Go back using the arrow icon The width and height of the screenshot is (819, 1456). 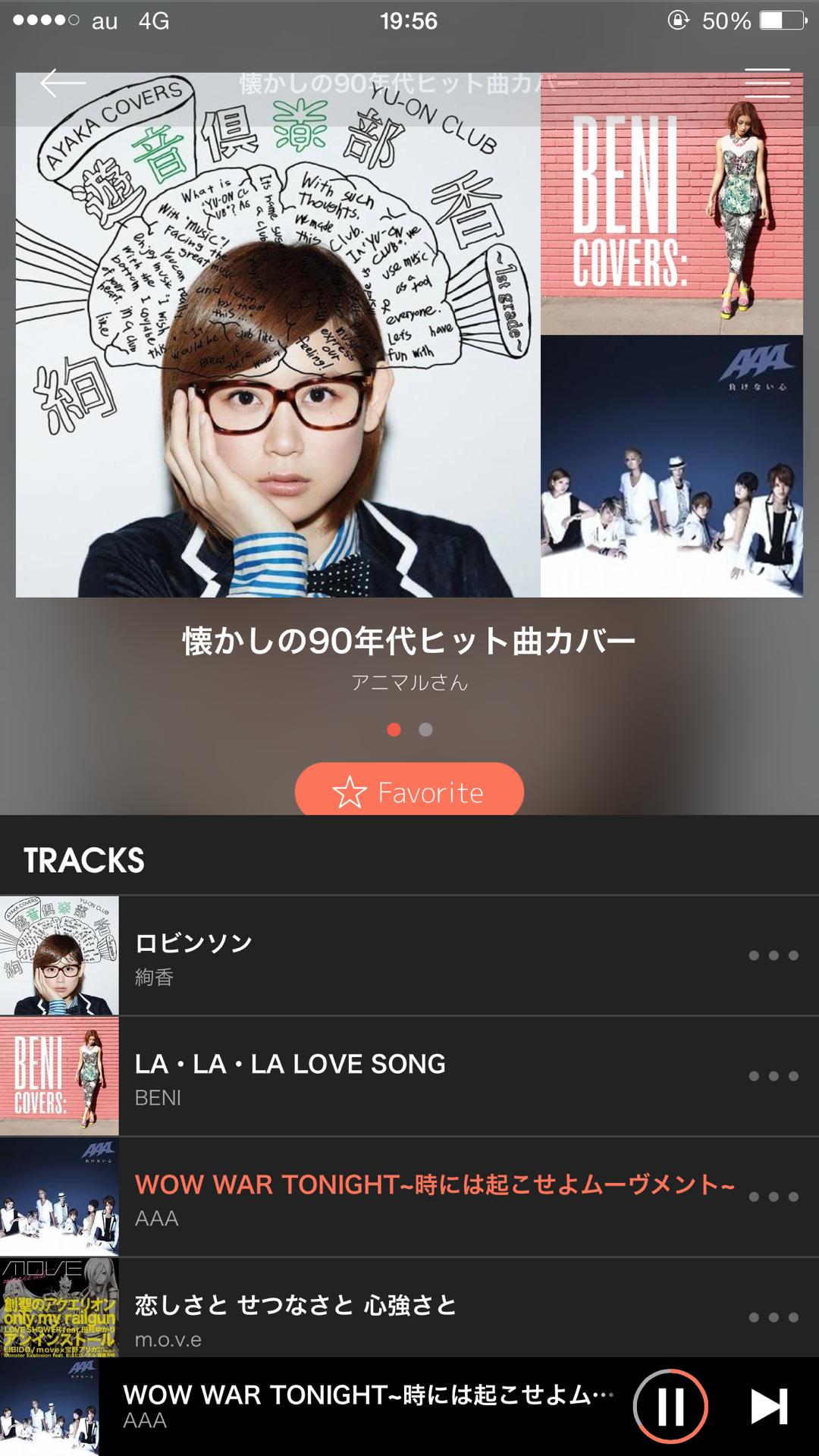(62, 83)
